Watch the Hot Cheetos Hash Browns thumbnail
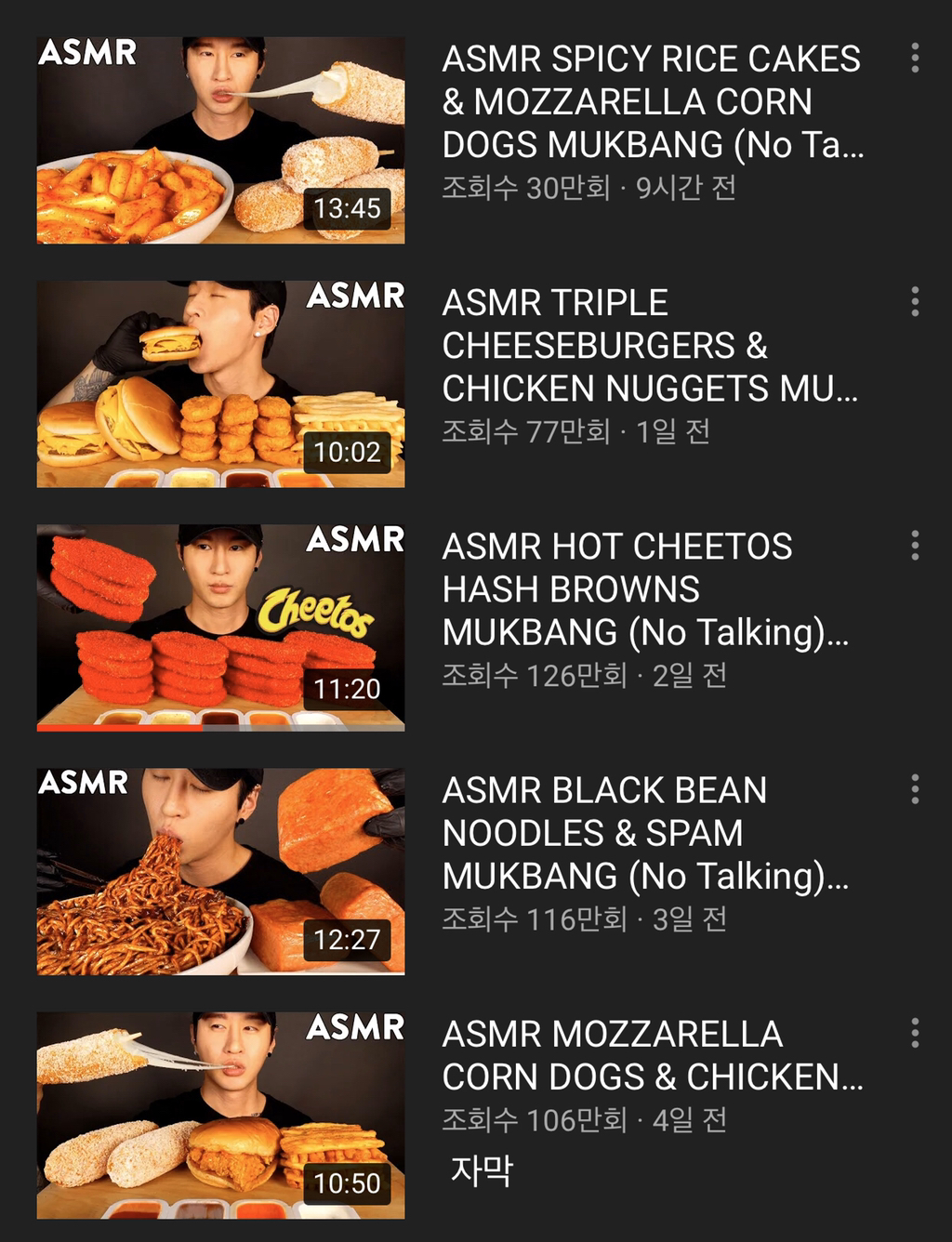Screen dimensions: 952x1242 click(220, 628)
